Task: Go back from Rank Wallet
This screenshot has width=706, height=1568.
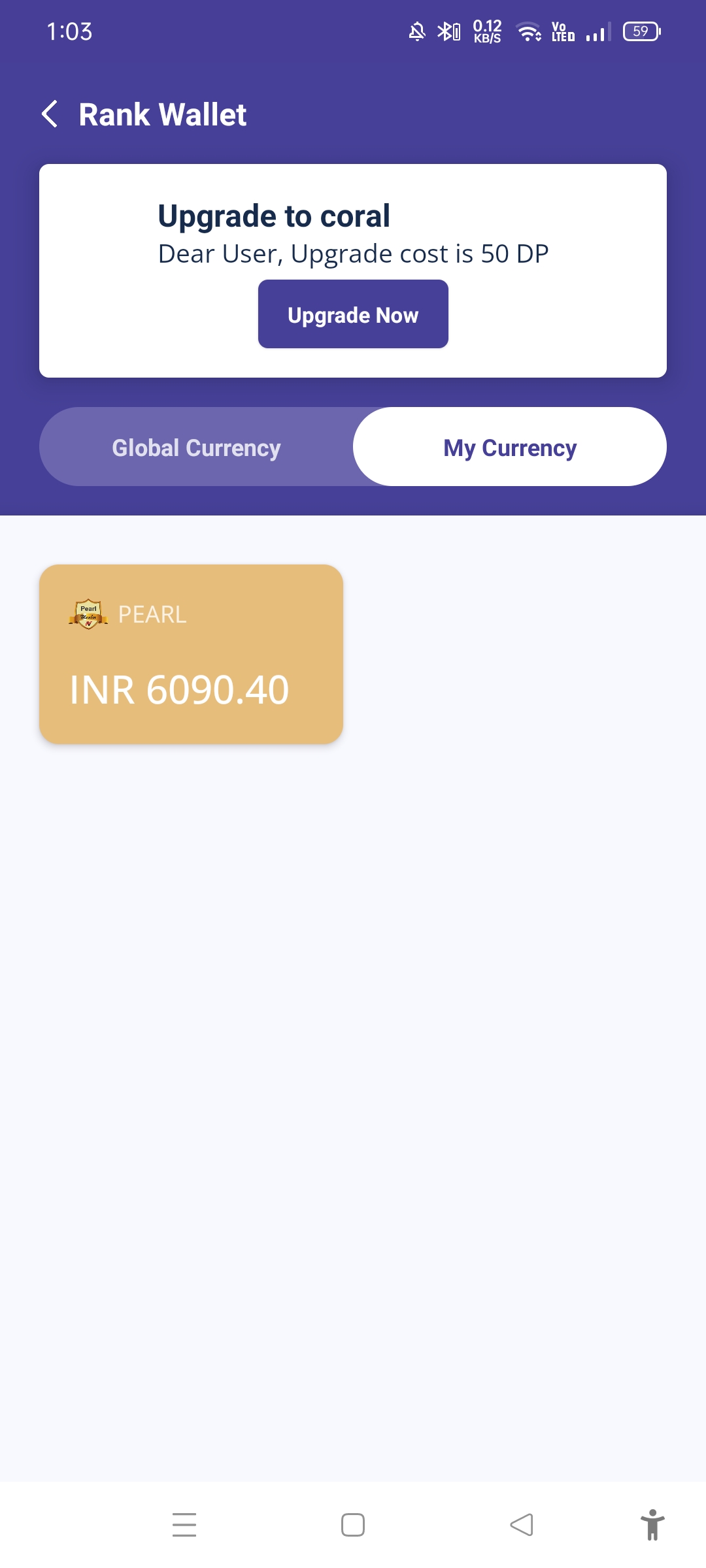Action: 50,114
